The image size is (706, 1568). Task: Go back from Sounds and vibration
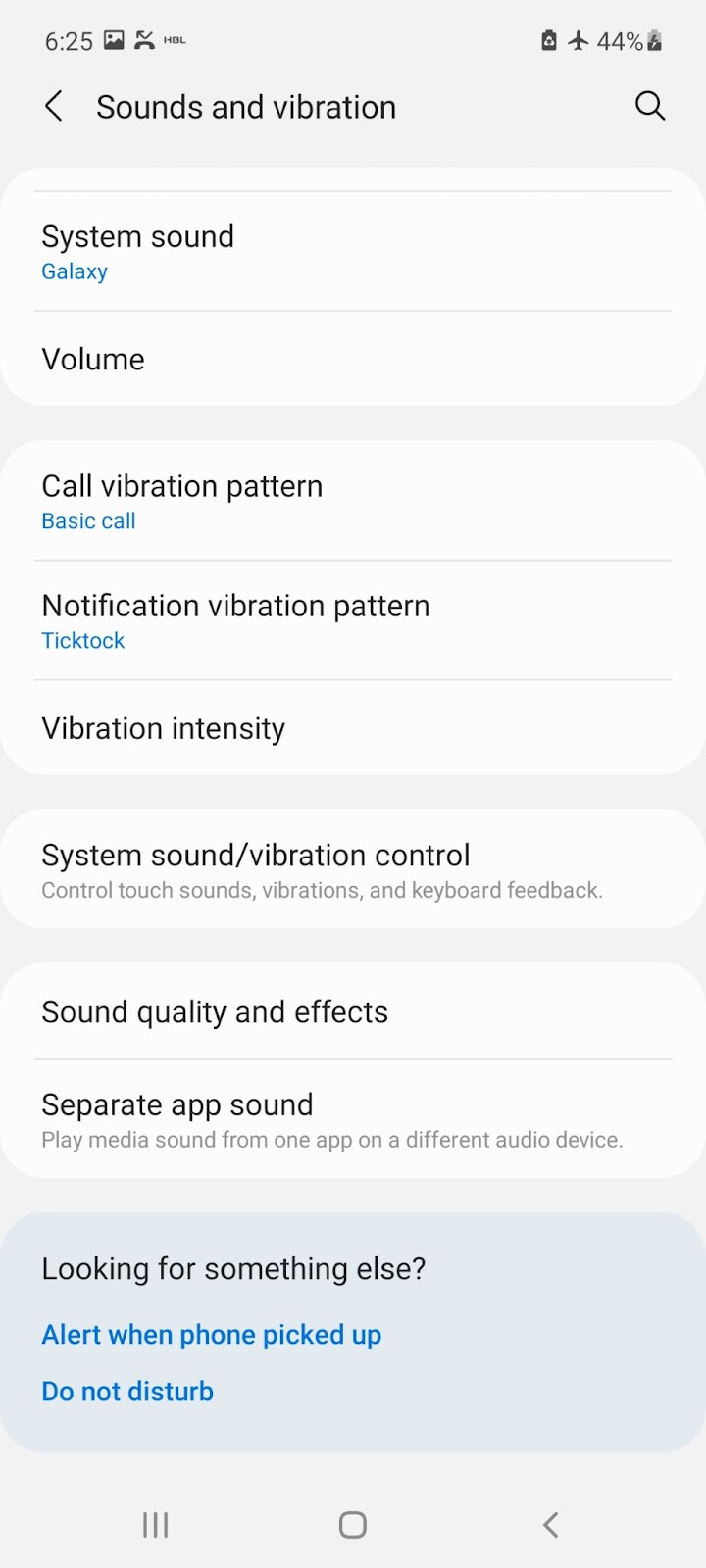click(54, 106)
